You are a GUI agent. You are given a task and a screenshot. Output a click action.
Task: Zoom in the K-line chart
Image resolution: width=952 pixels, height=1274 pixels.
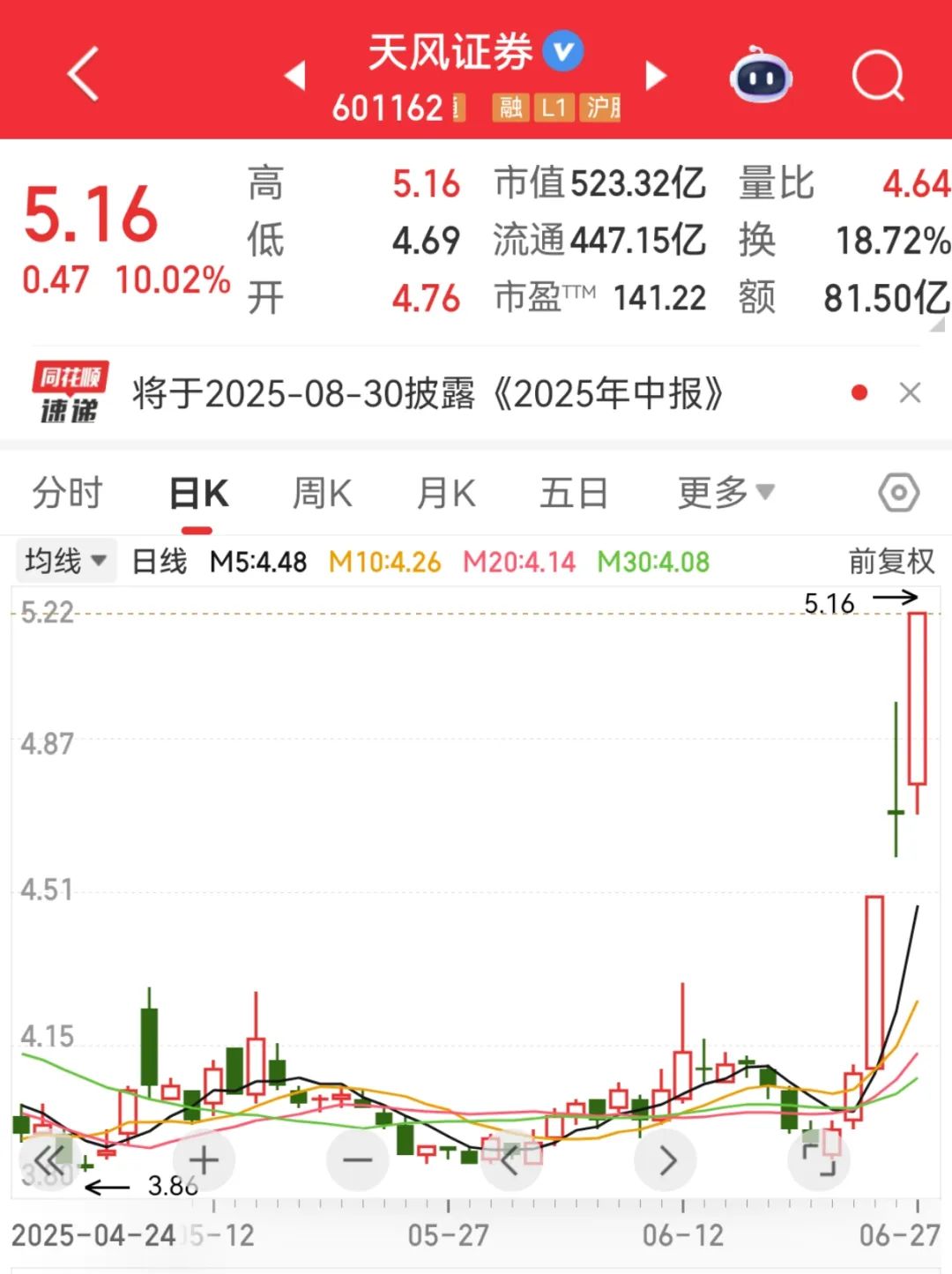click(x=204, y=1160)
